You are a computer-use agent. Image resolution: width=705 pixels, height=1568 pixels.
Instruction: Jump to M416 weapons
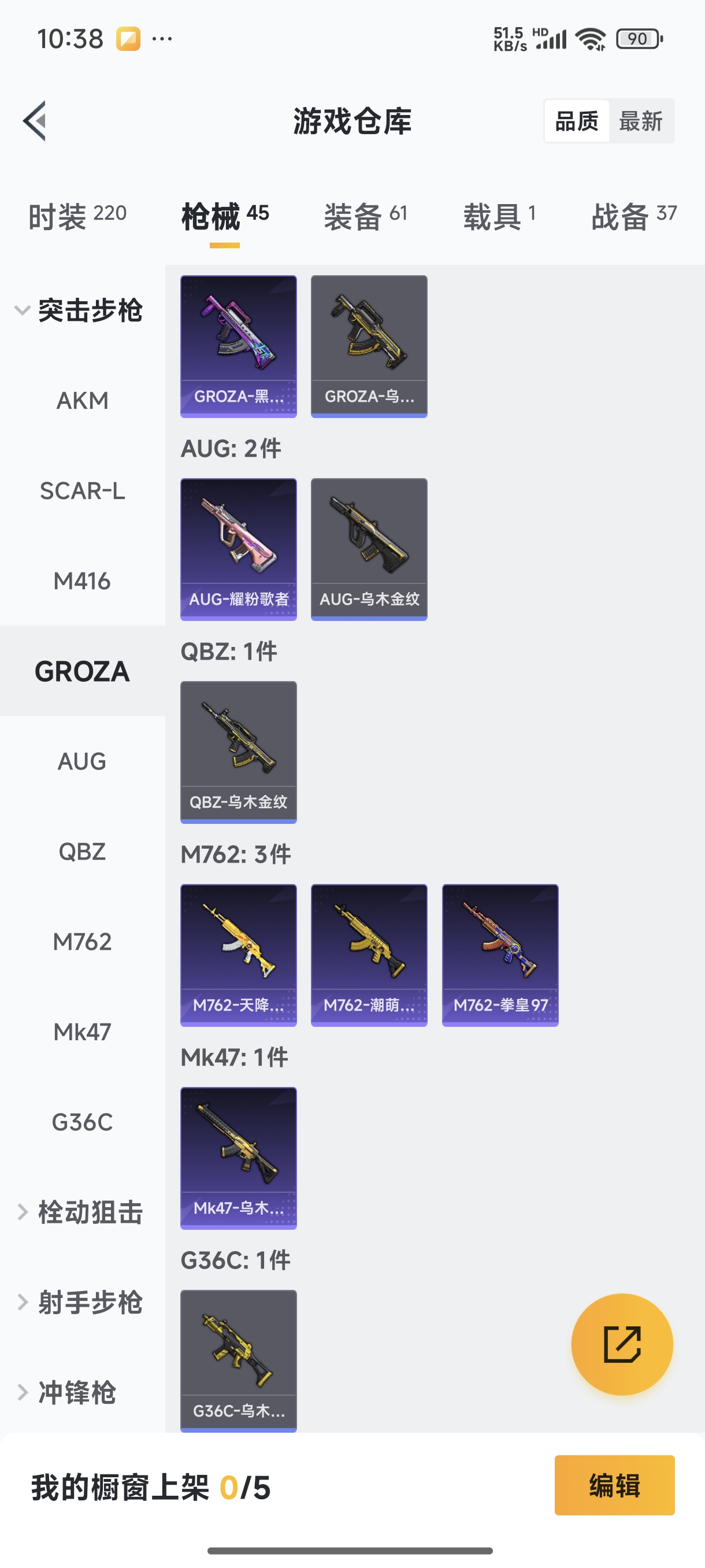(x=83, y=580)
